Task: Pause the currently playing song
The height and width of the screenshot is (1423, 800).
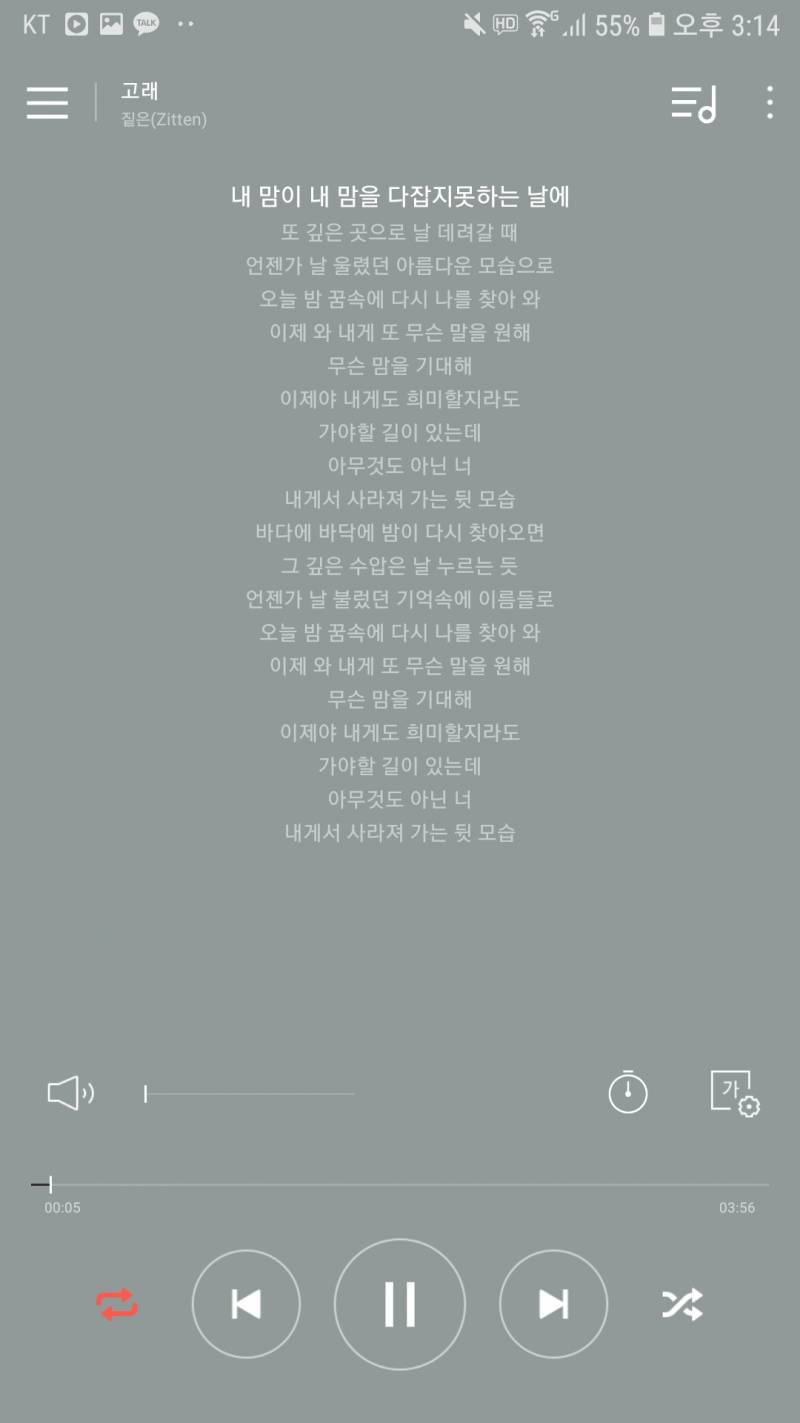Action: click(x=399, y=1305)
